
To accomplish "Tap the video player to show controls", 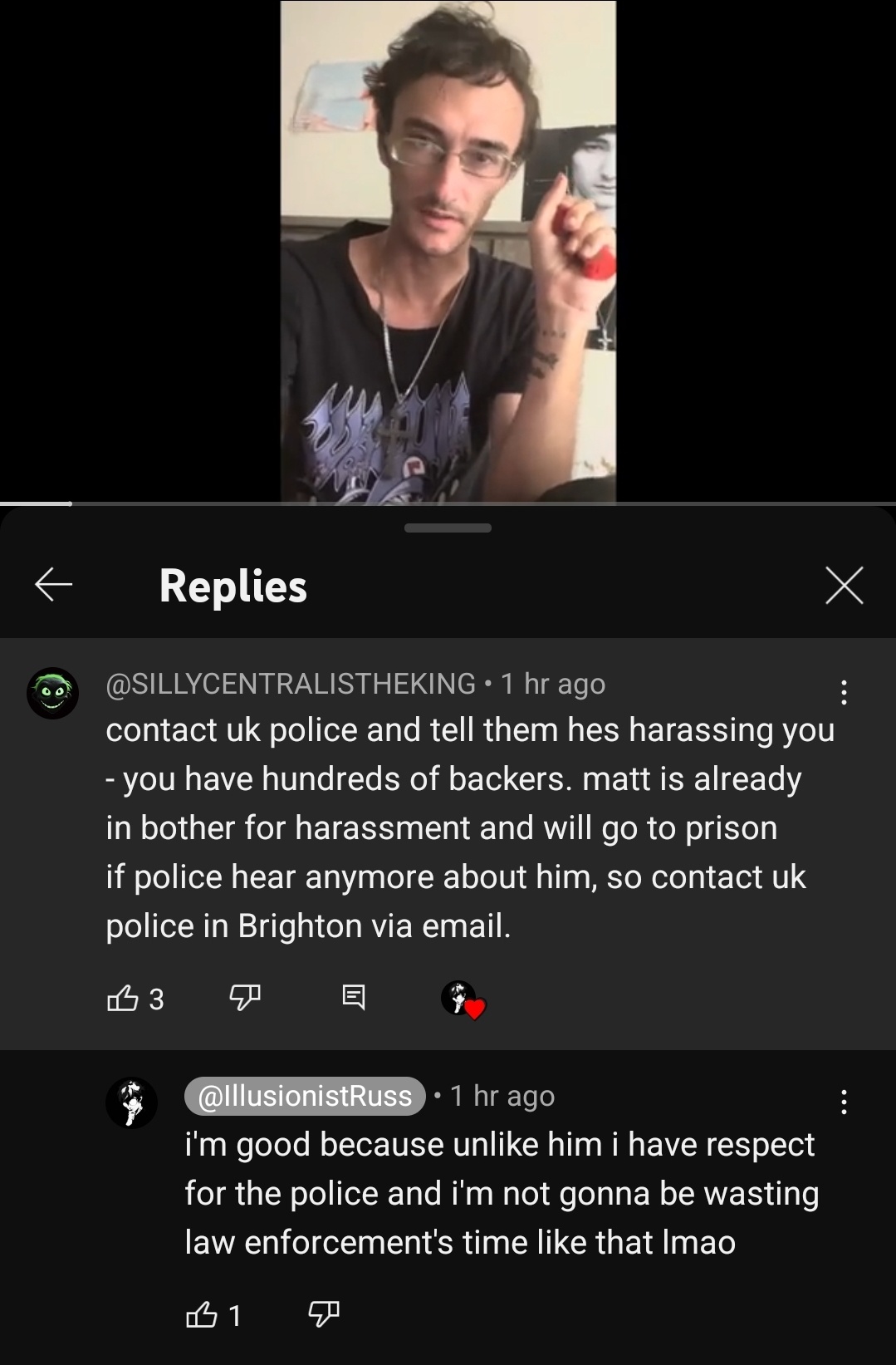I will 448,251.
